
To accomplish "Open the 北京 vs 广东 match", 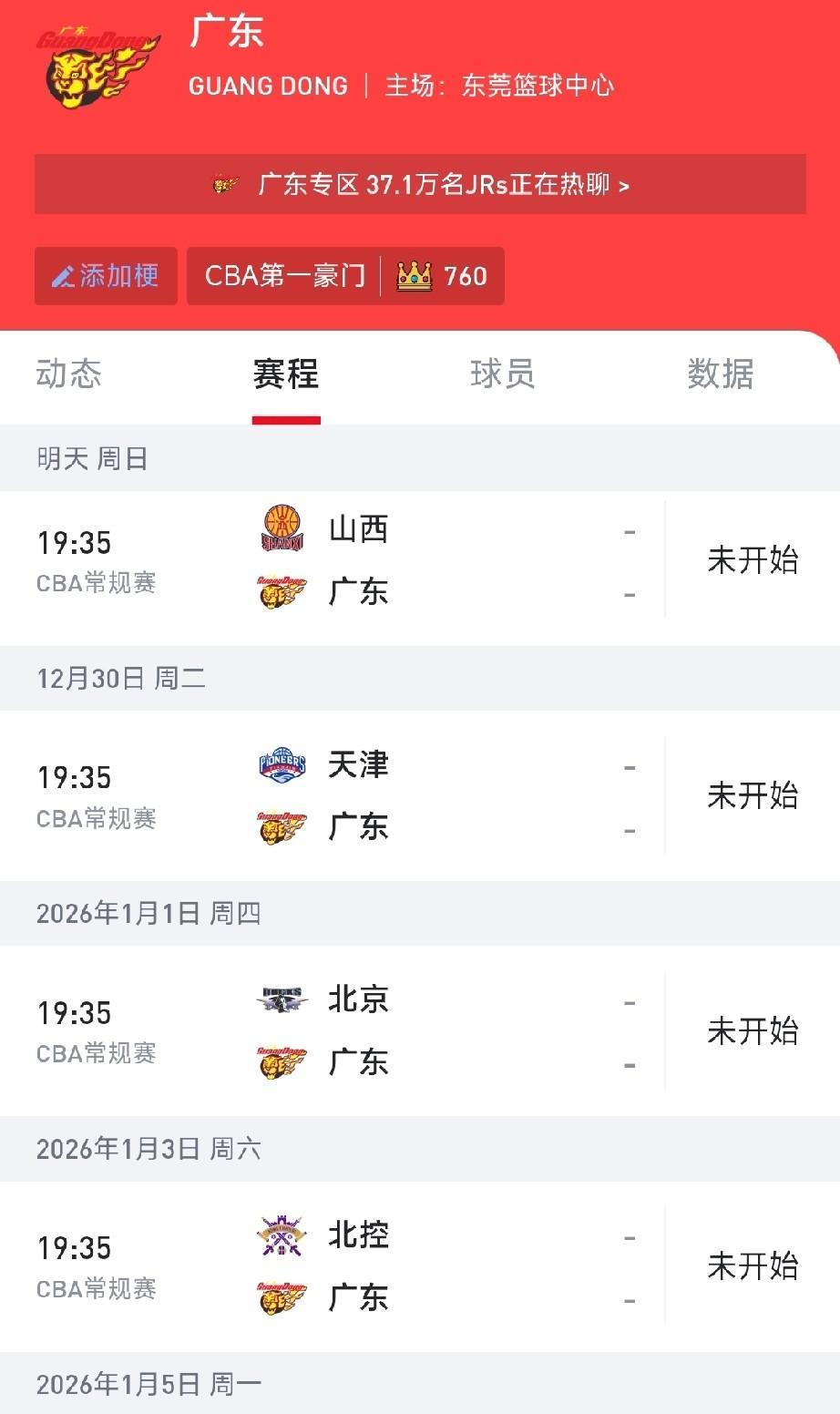I will [420, 1030].
